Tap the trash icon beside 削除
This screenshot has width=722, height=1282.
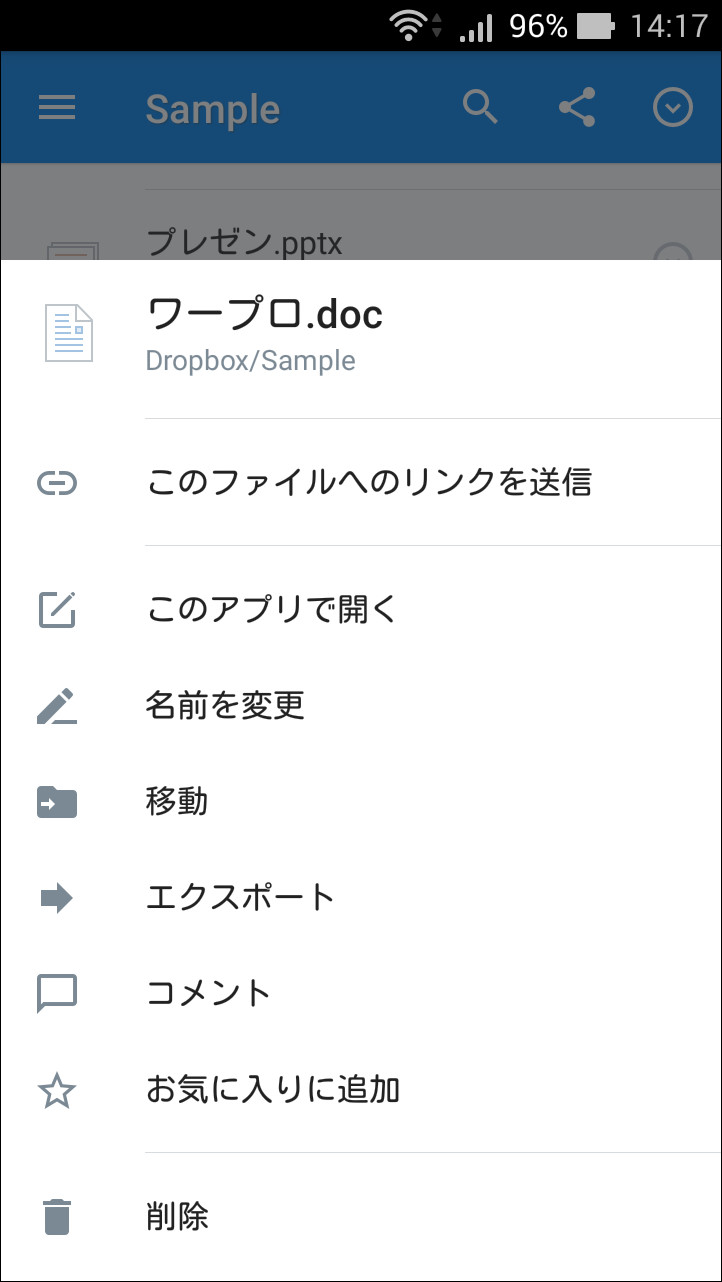57,1218
